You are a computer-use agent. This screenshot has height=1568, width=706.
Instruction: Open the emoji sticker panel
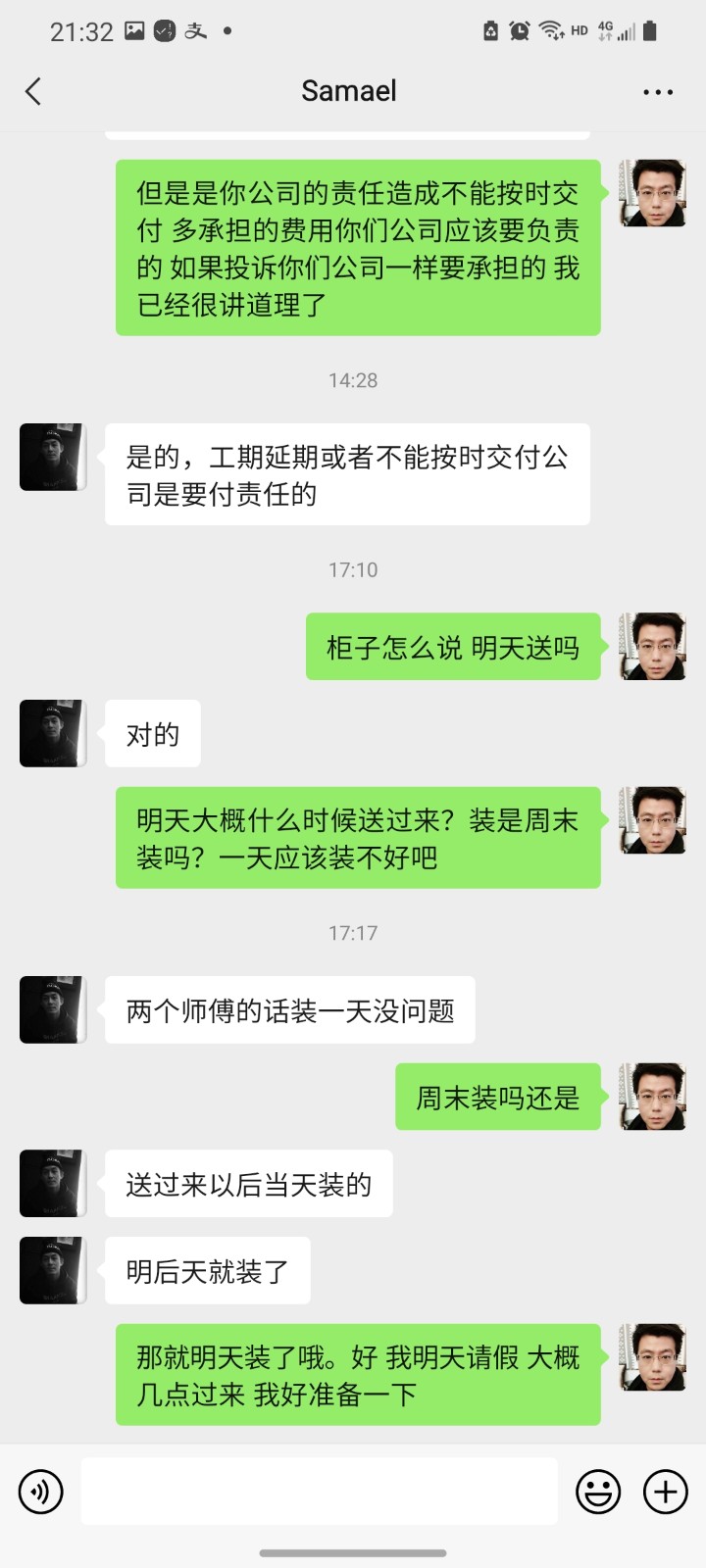[x=597, y=1492]
